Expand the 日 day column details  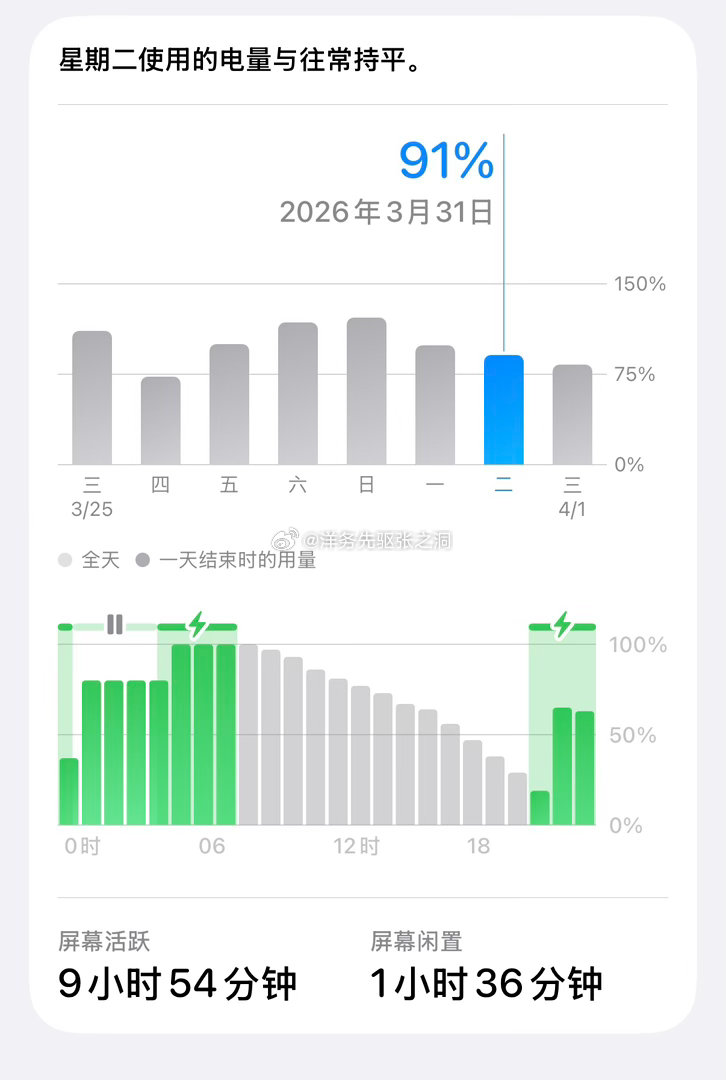tap(364, 390)
